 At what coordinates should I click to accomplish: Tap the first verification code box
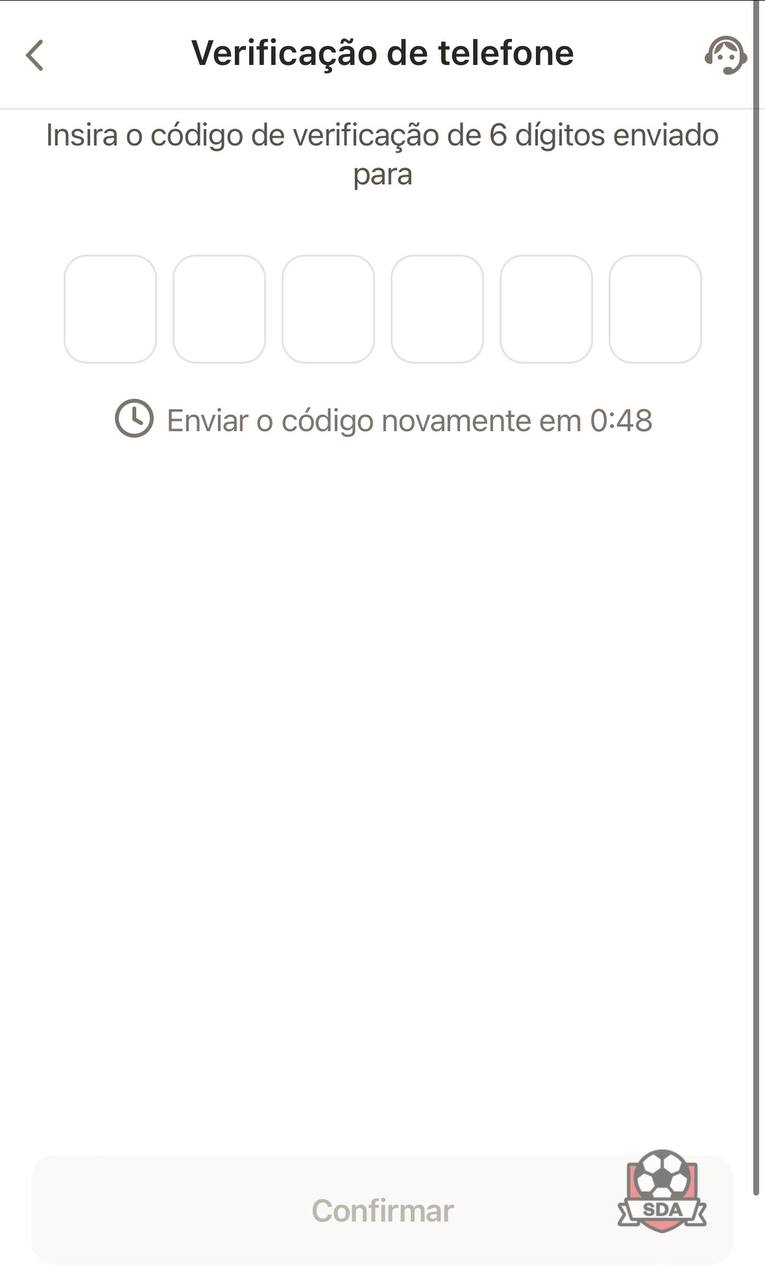tap(110, 309)
